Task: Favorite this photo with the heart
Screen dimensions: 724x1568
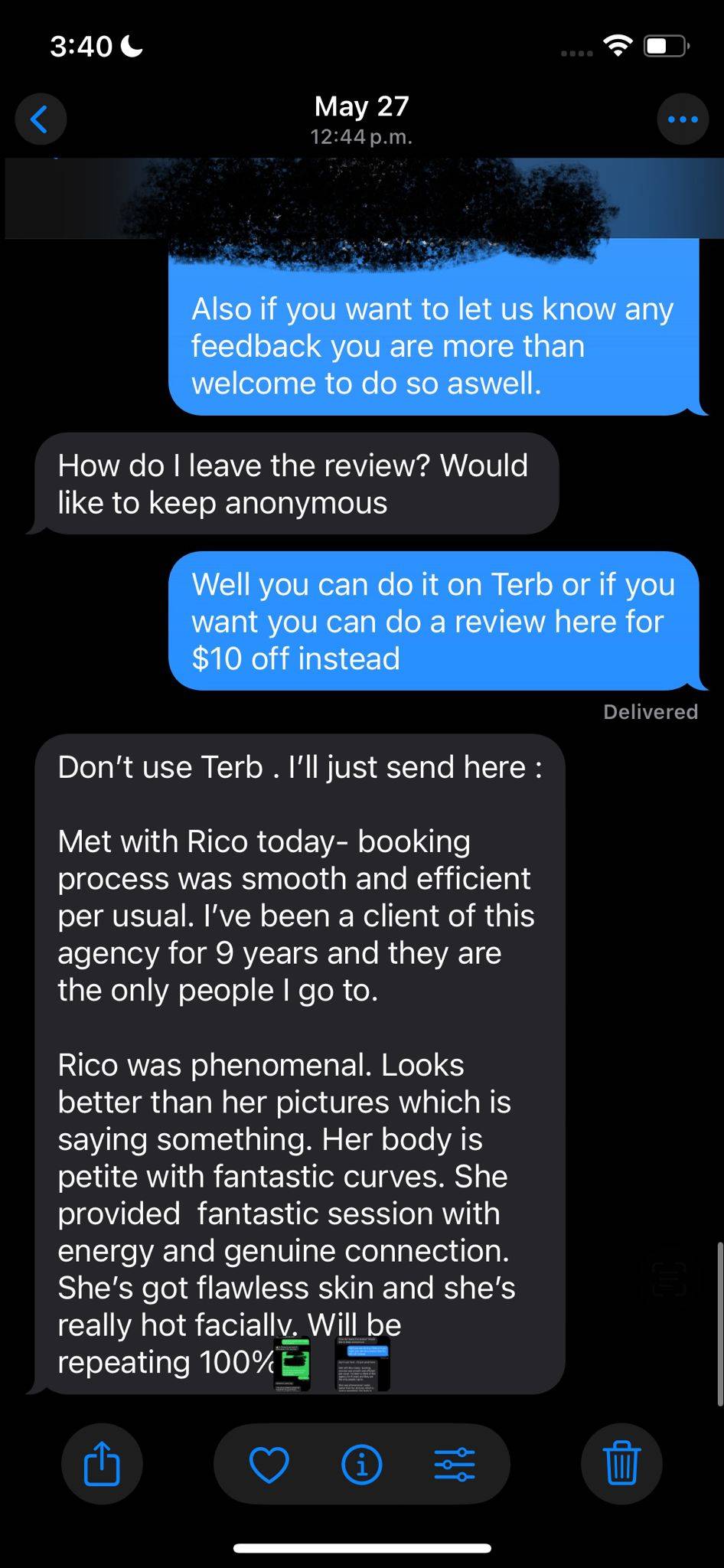Action: coord(269,1465)
